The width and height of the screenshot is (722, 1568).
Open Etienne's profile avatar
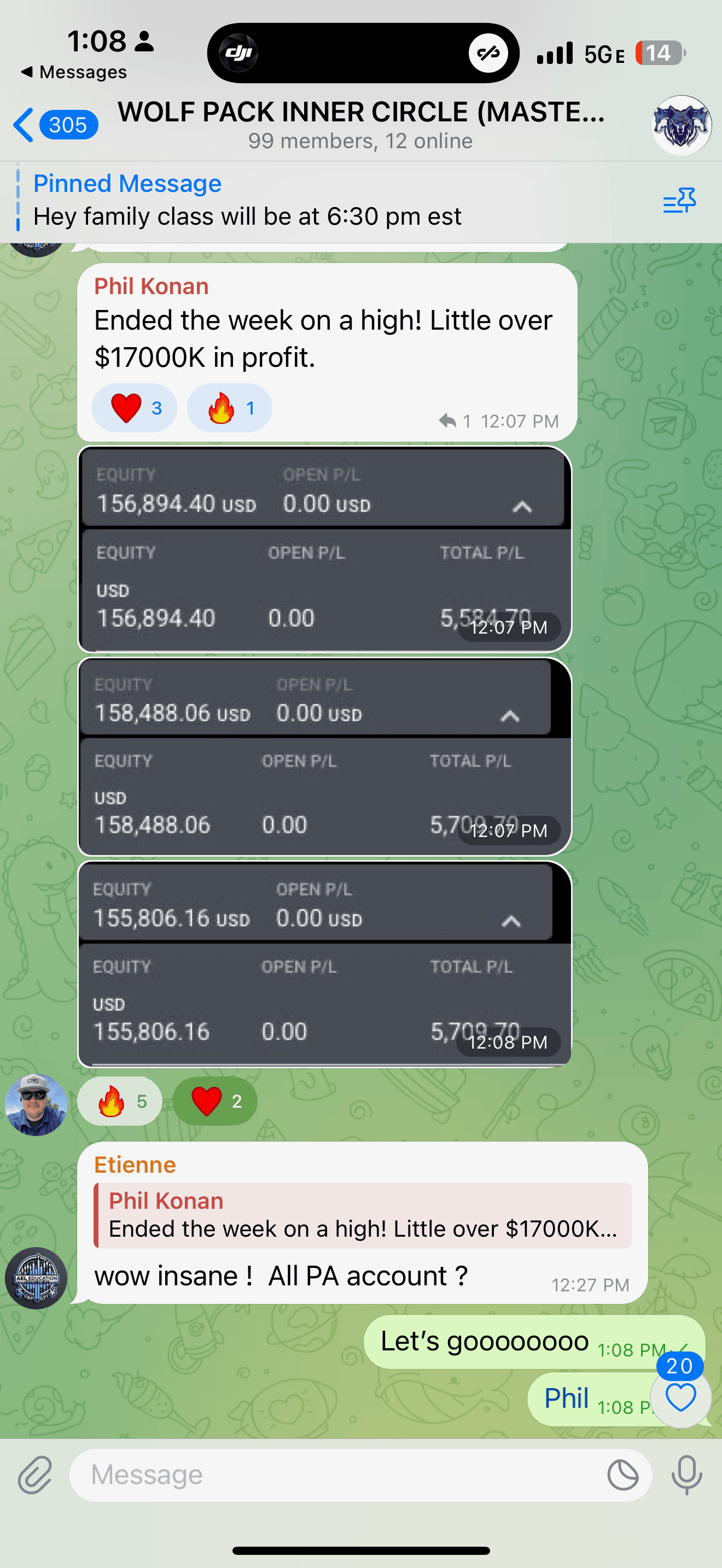pos(36,1278)
